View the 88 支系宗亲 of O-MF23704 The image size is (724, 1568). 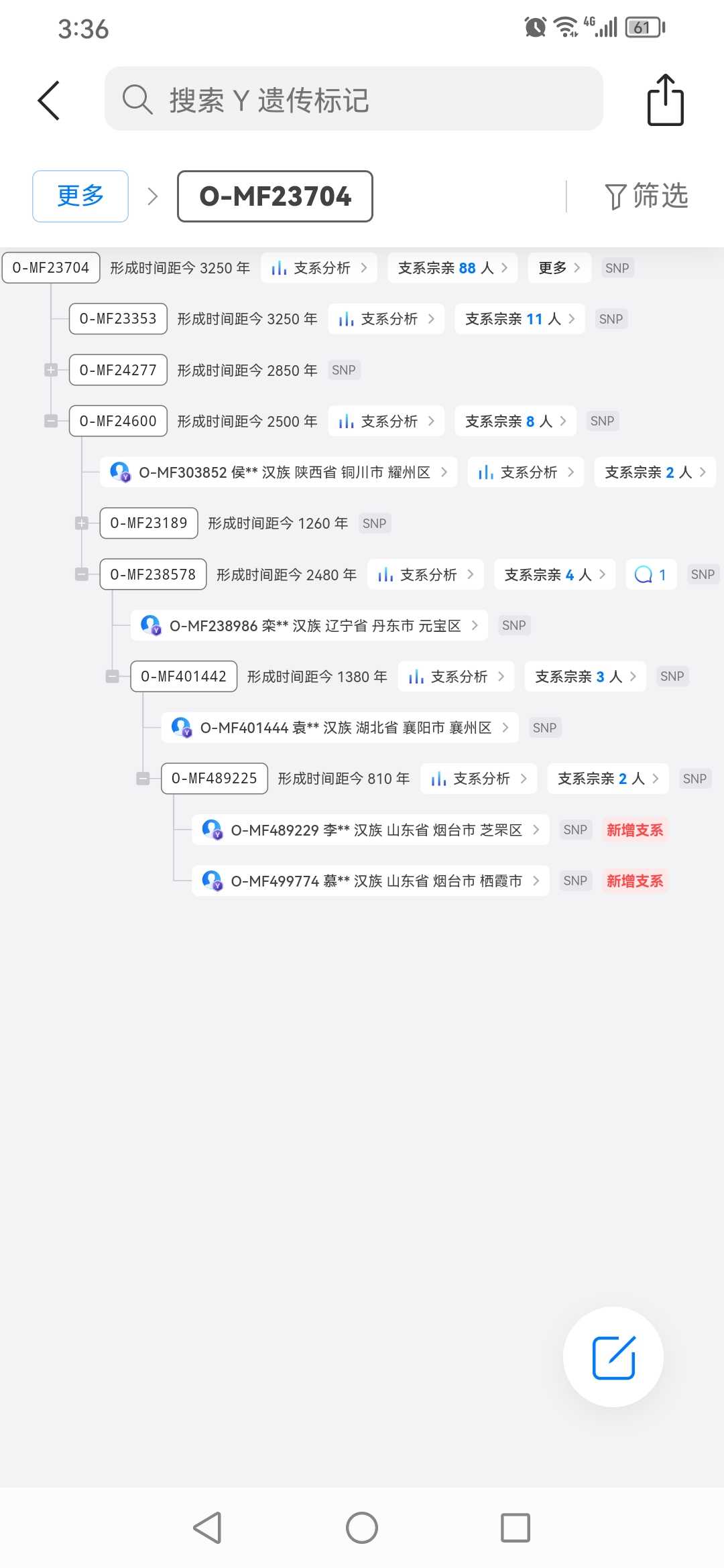tap(452, 268)
